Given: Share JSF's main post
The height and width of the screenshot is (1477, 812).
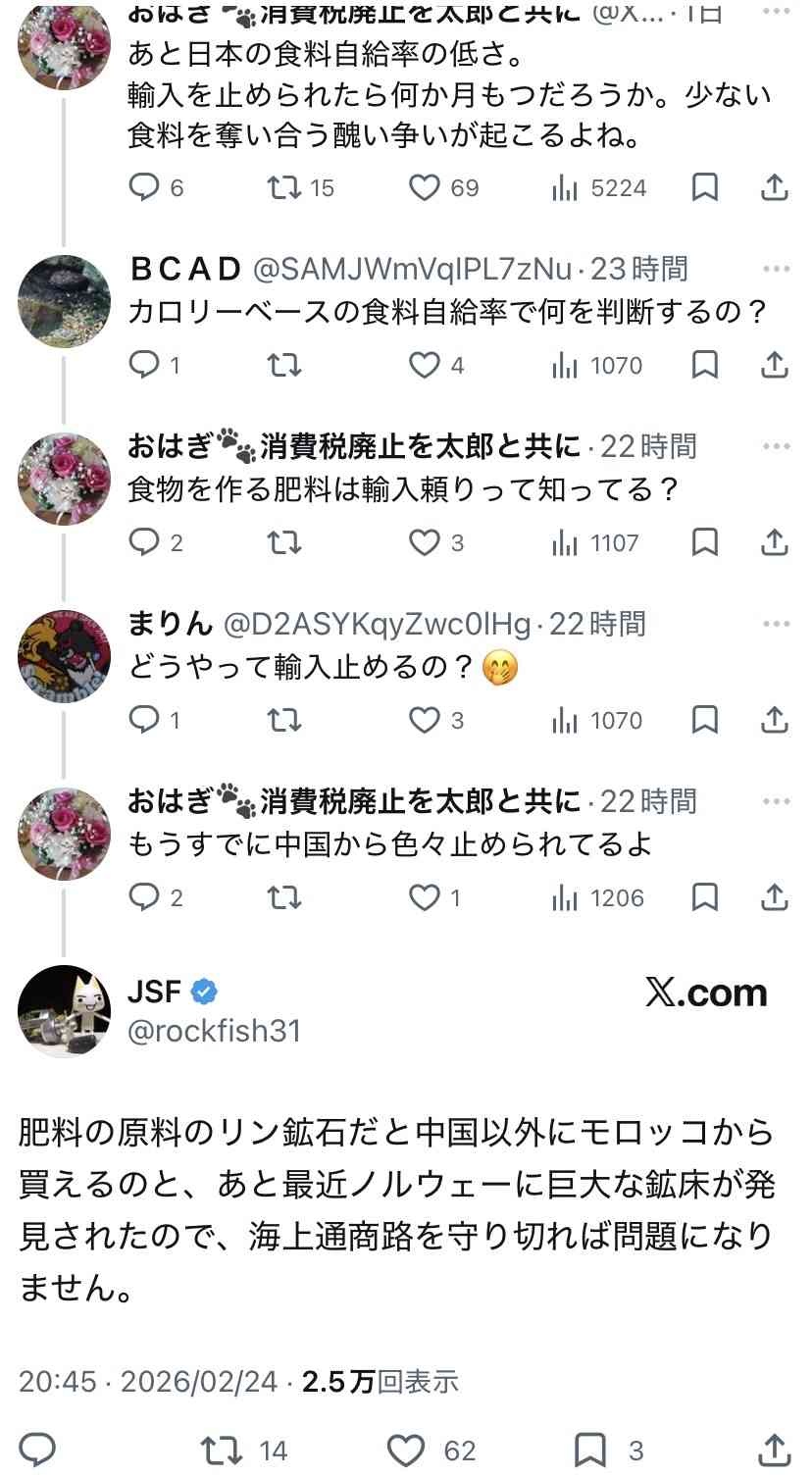Looking at the screenshot, I should click(775, 1450).
